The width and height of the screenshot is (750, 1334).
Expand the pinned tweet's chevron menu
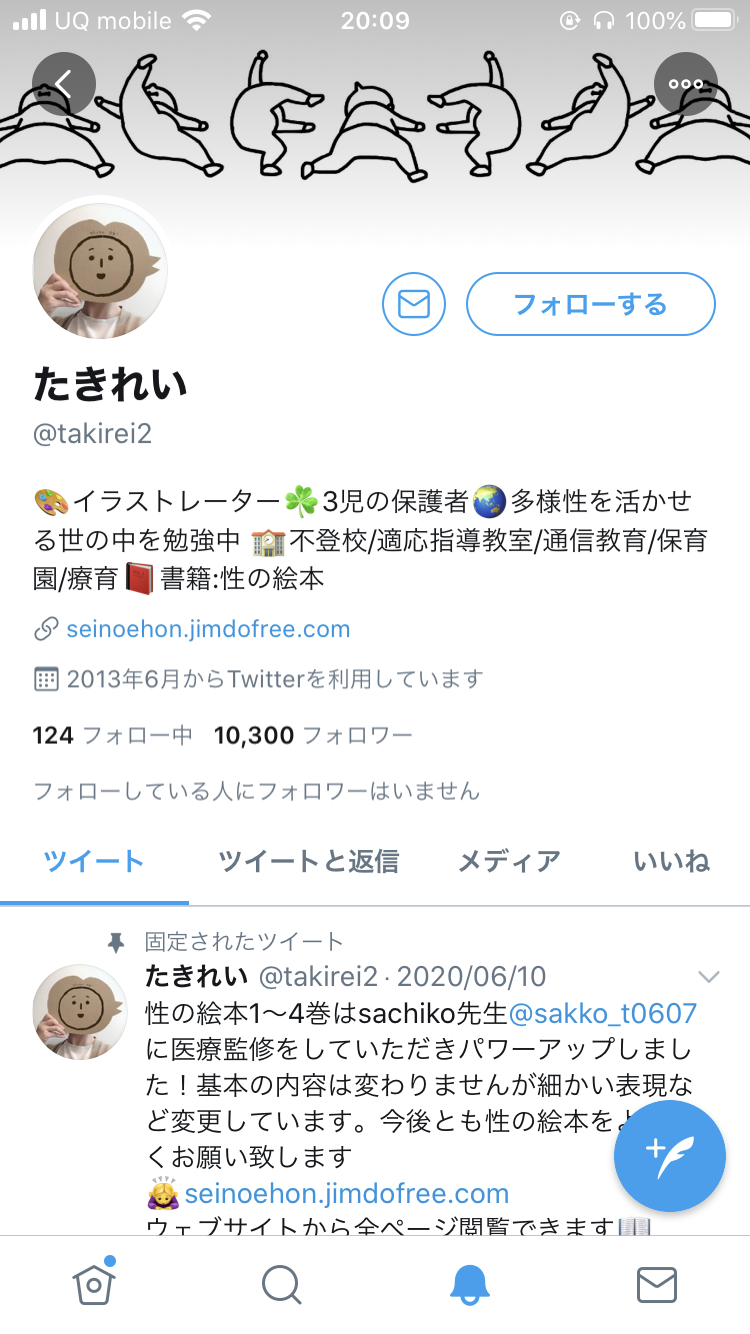[709, 976]
